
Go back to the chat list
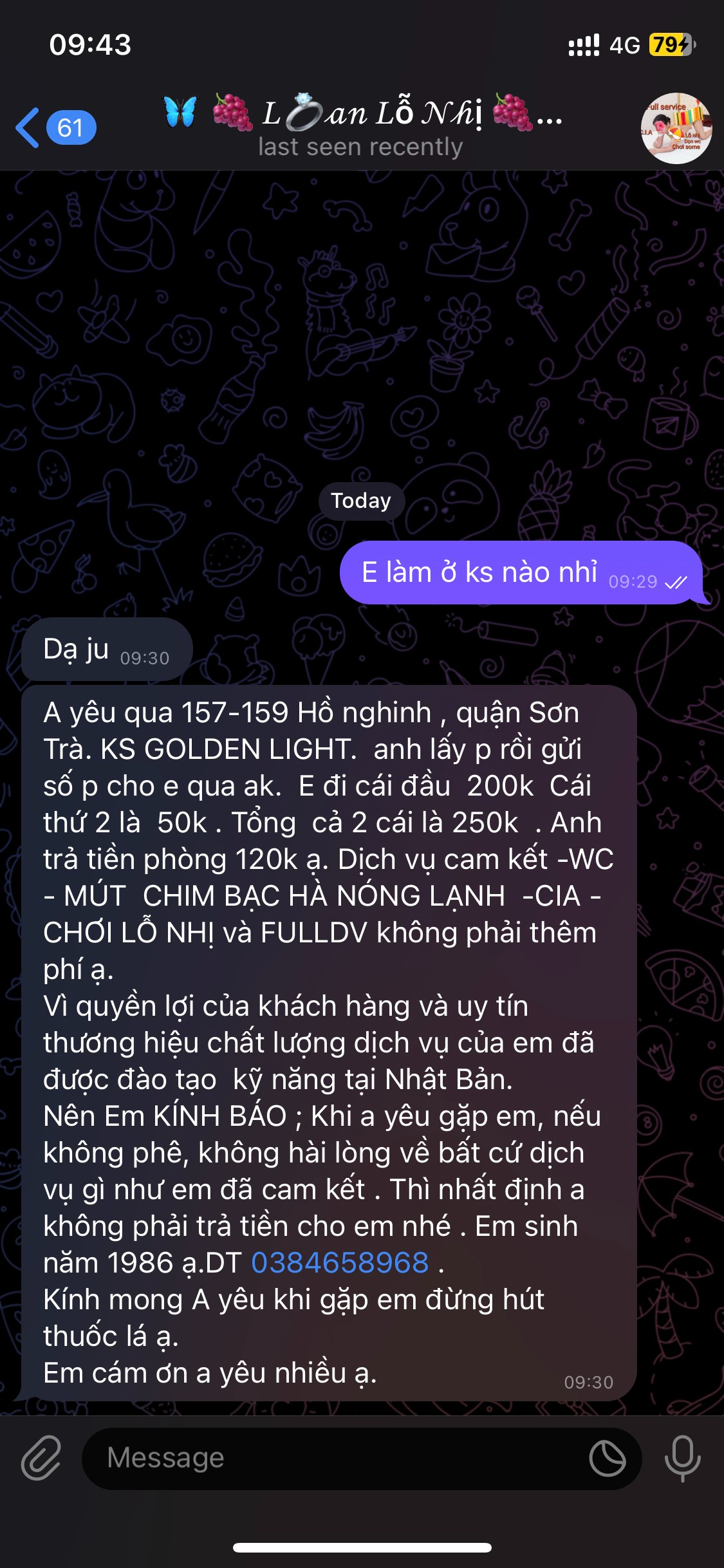(55, 127)
